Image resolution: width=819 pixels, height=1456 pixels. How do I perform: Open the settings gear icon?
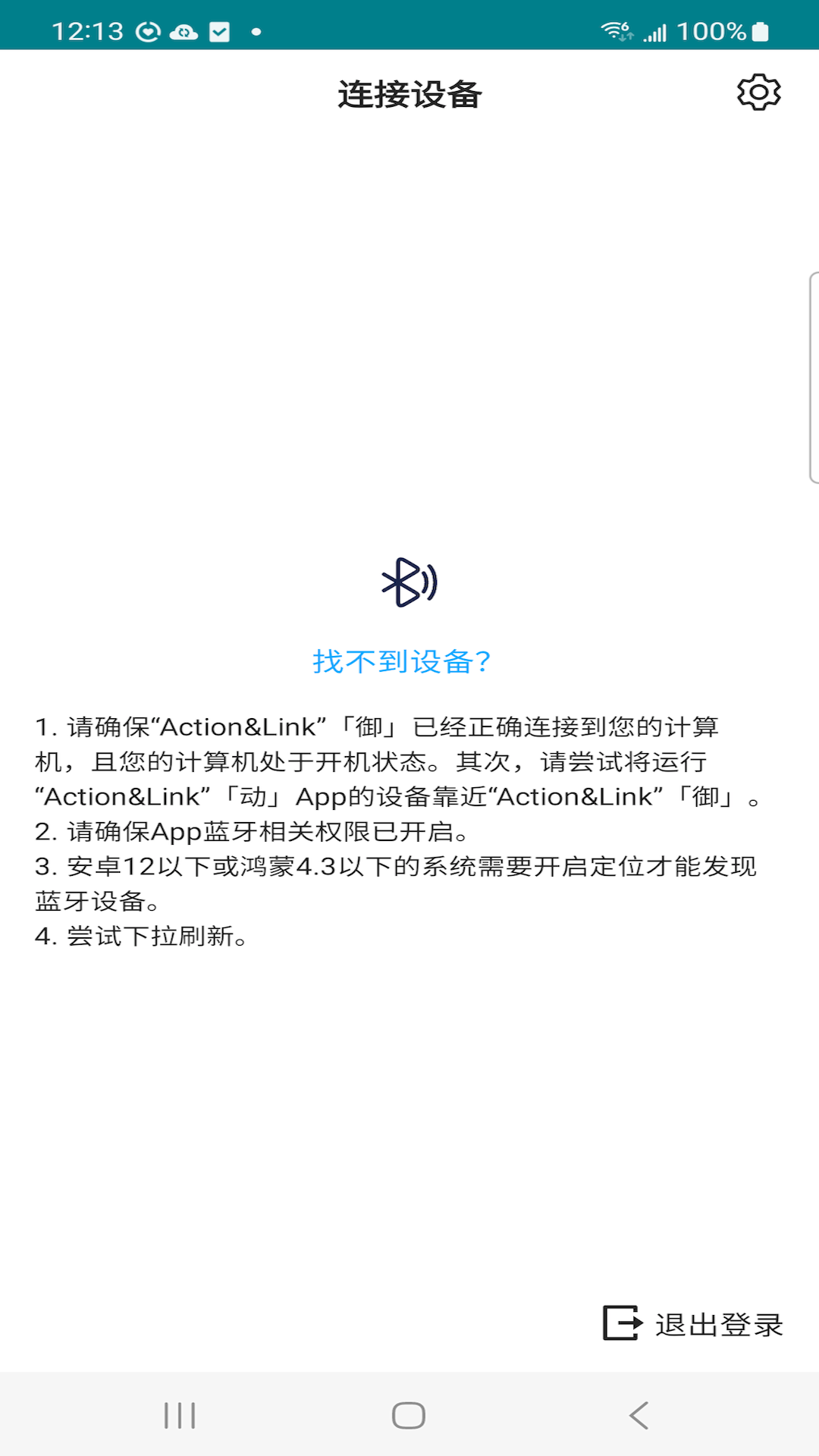(x=758, y=93)
